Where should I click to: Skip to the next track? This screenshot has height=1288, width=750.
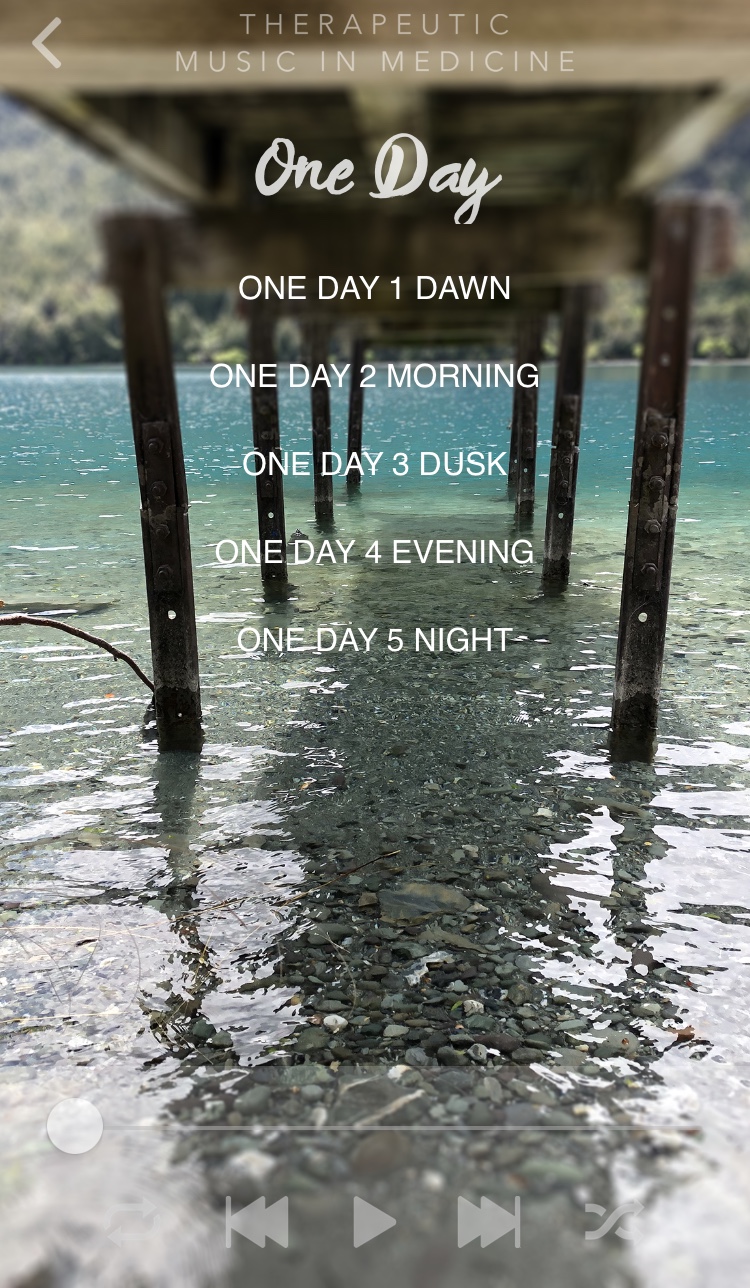488,1222
